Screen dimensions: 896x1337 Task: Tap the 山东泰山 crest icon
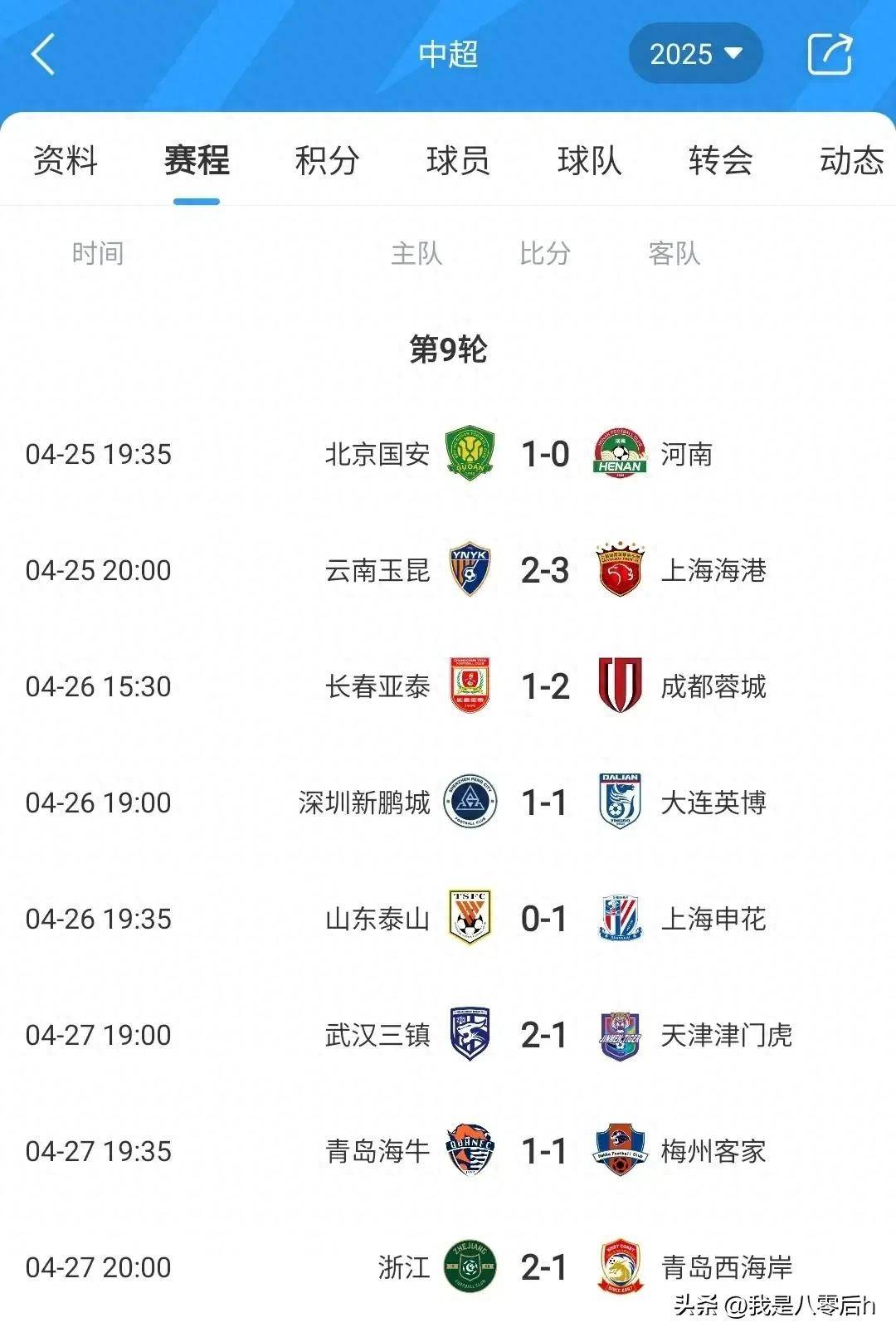470,919
